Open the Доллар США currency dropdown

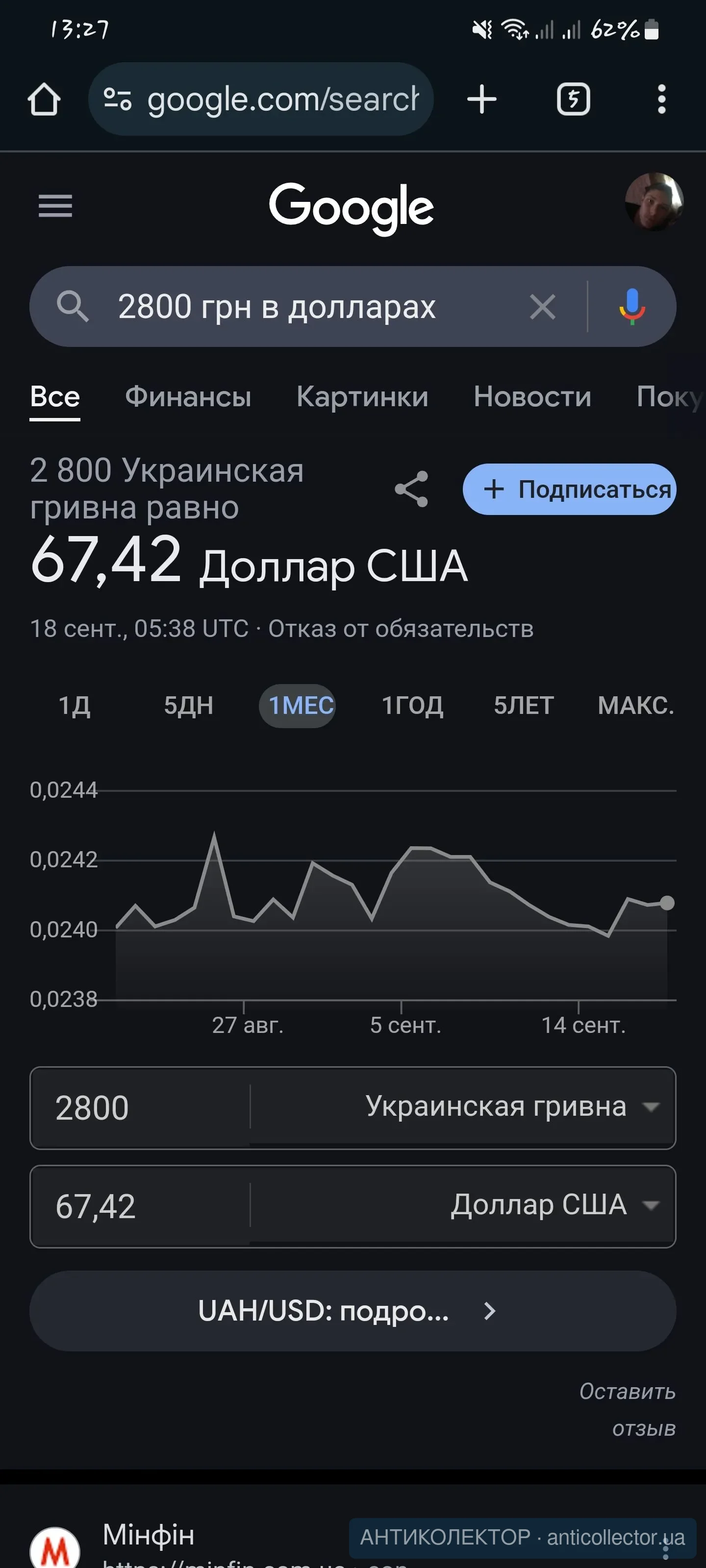point(463,1206)
